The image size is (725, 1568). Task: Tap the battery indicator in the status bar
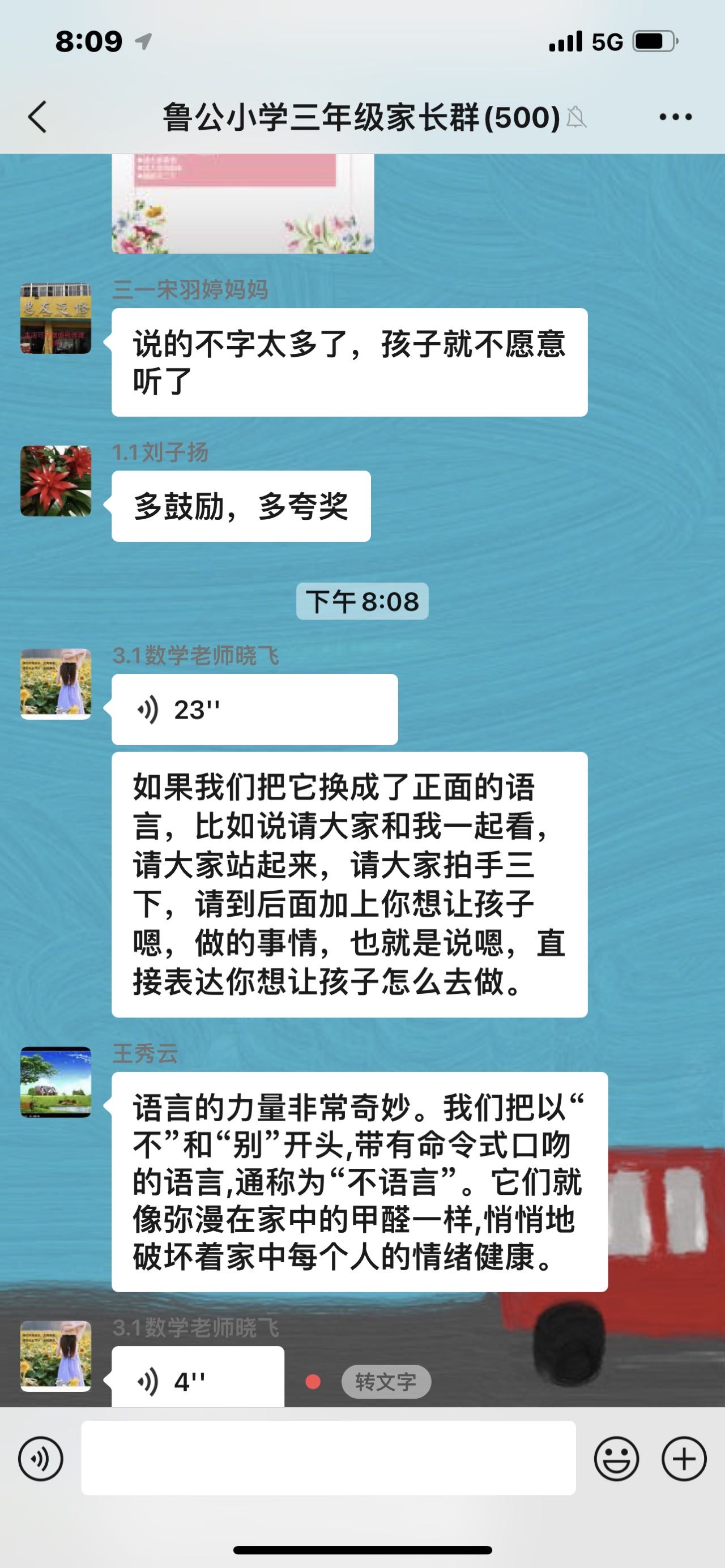652,40
